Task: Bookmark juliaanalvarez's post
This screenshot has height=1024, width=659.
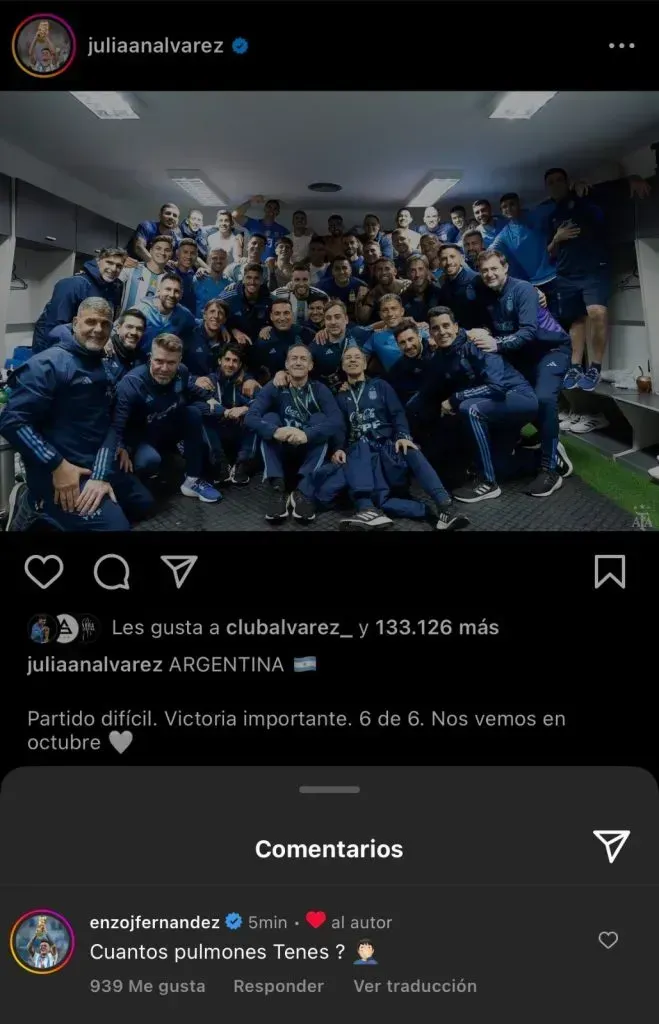Action: click(x=610, y=571)
